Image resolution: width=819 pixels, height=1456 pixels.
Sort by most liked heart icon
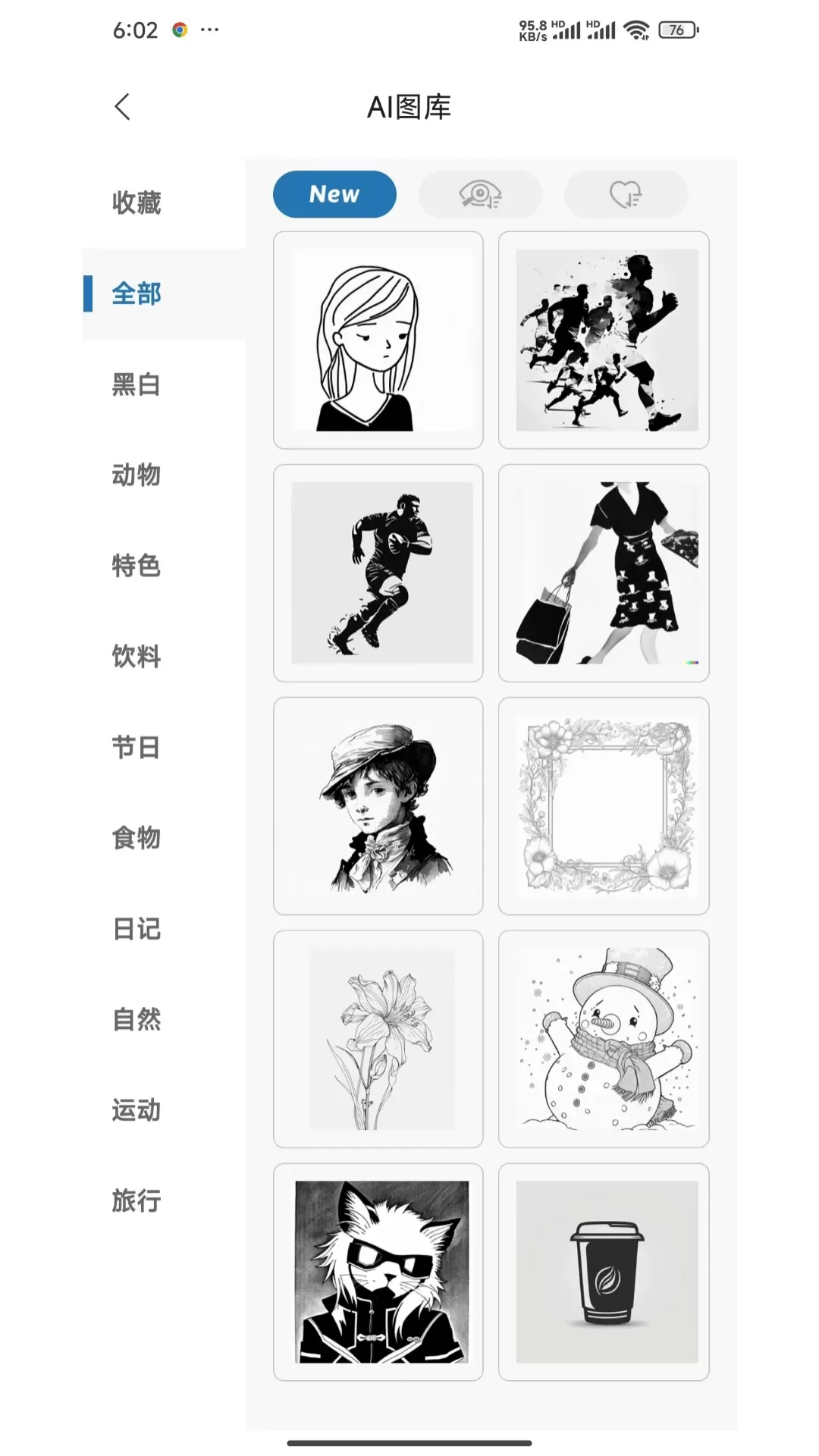[626, 194]
